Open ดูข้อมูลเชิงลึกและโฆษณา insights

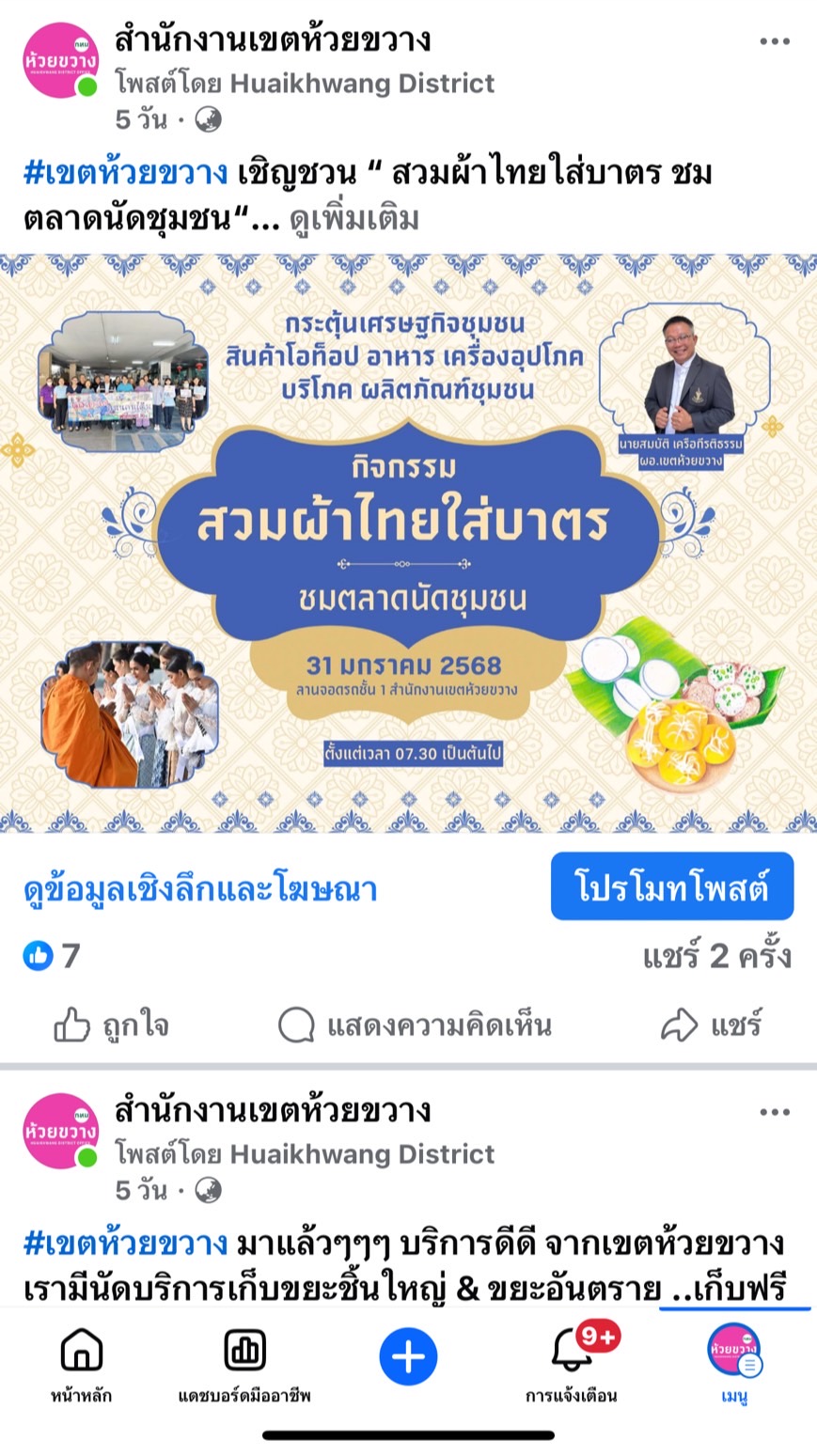pyautogui.click(x=200, y=888)
